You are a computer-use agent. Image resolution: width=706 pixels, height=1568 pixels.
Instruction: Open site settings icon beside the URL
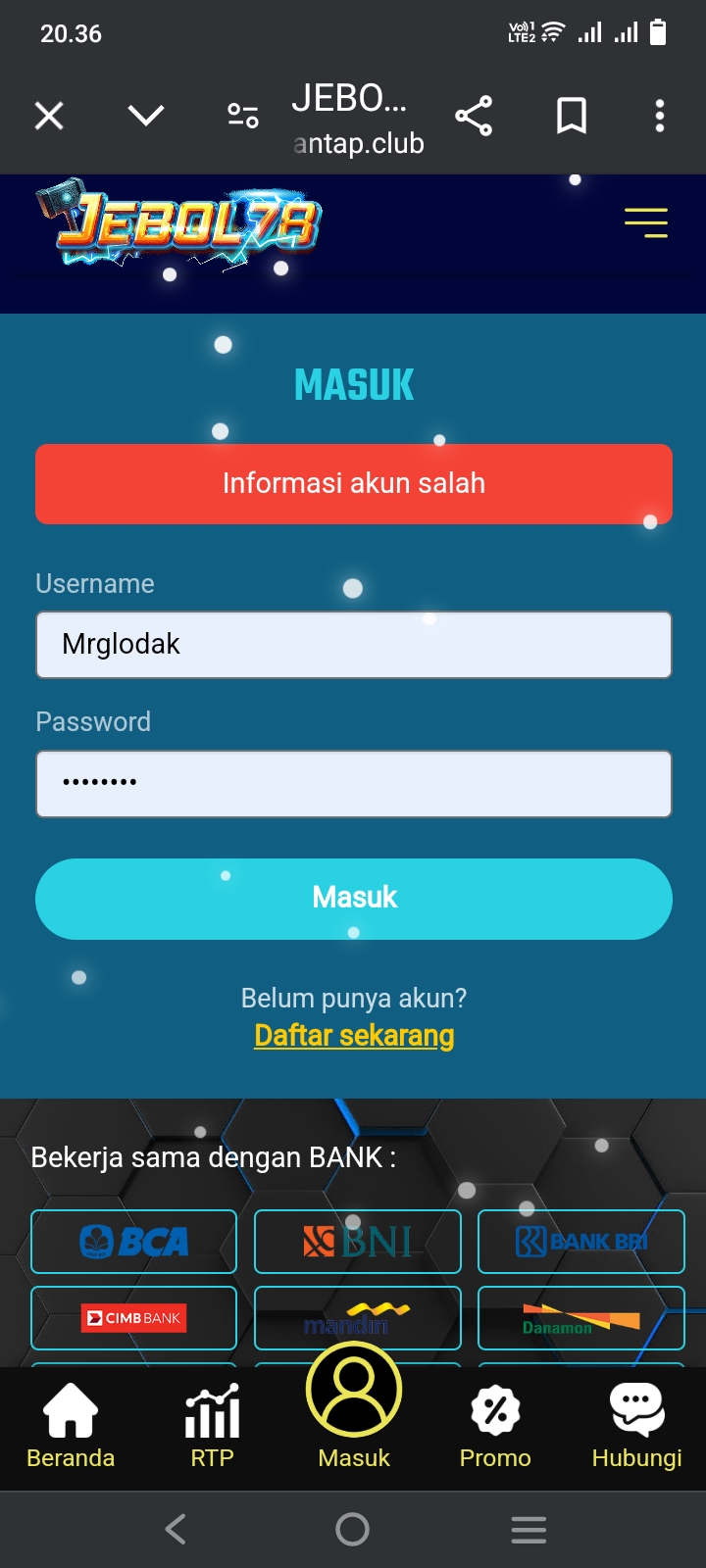(x=242, y=117)
